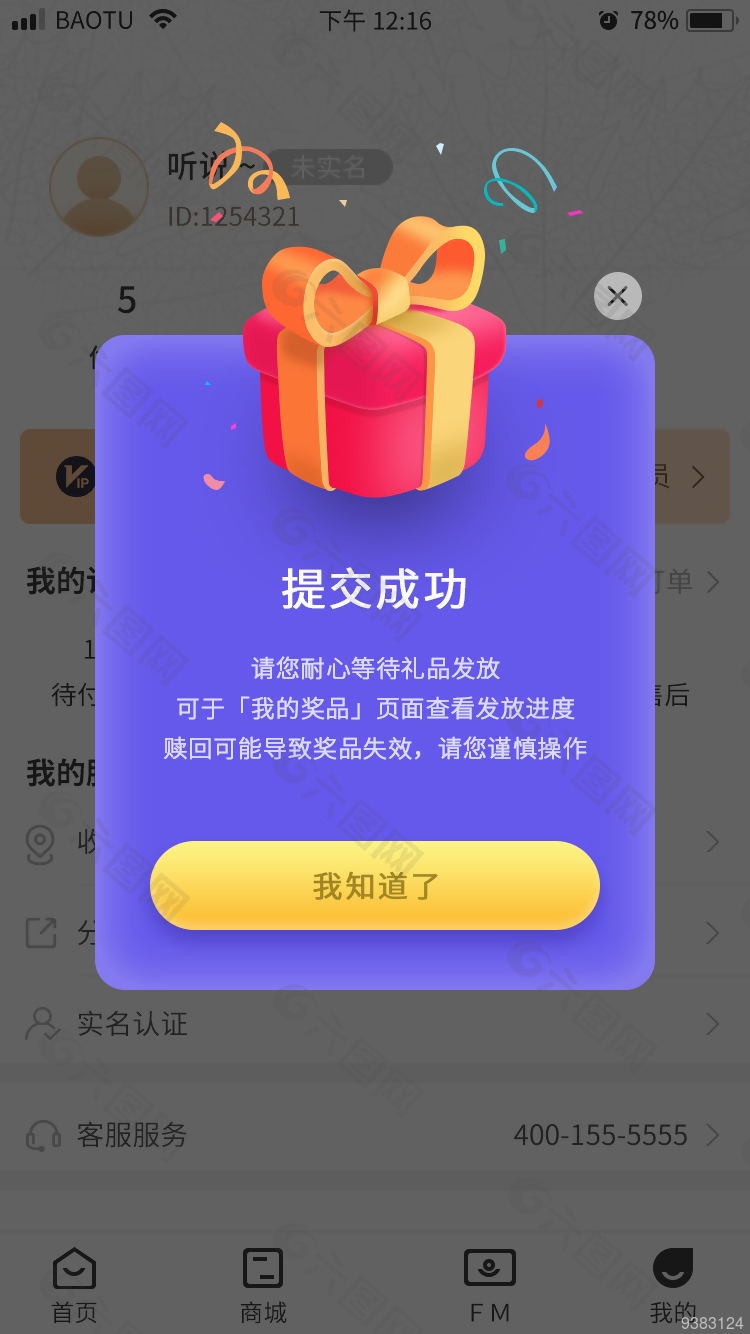Expand the 实名认证 row chevron

tap(714, 1024)
